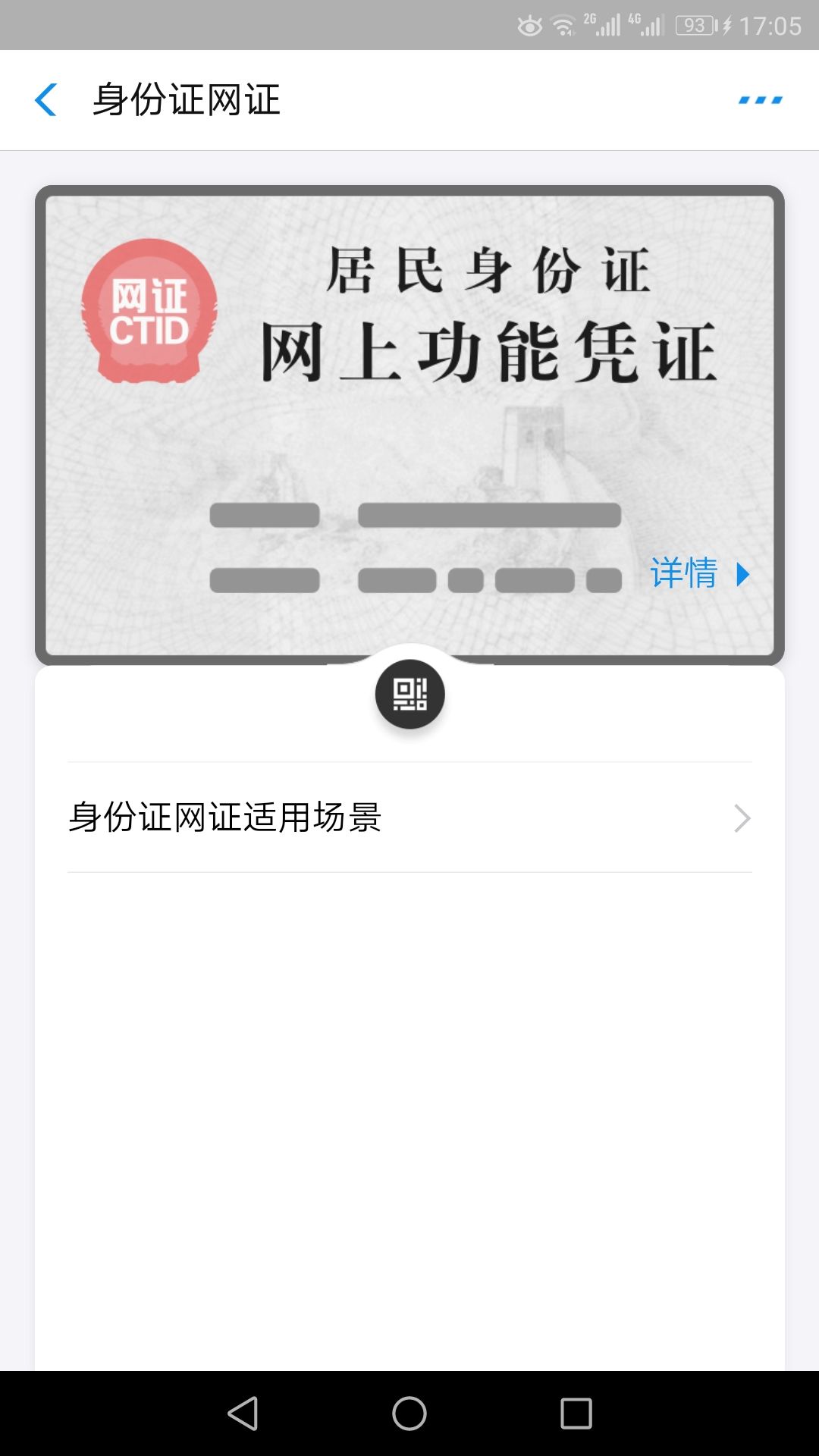Open the system recent apps view
Viewport: 819px width, 1456px height.
(576, 1414)
